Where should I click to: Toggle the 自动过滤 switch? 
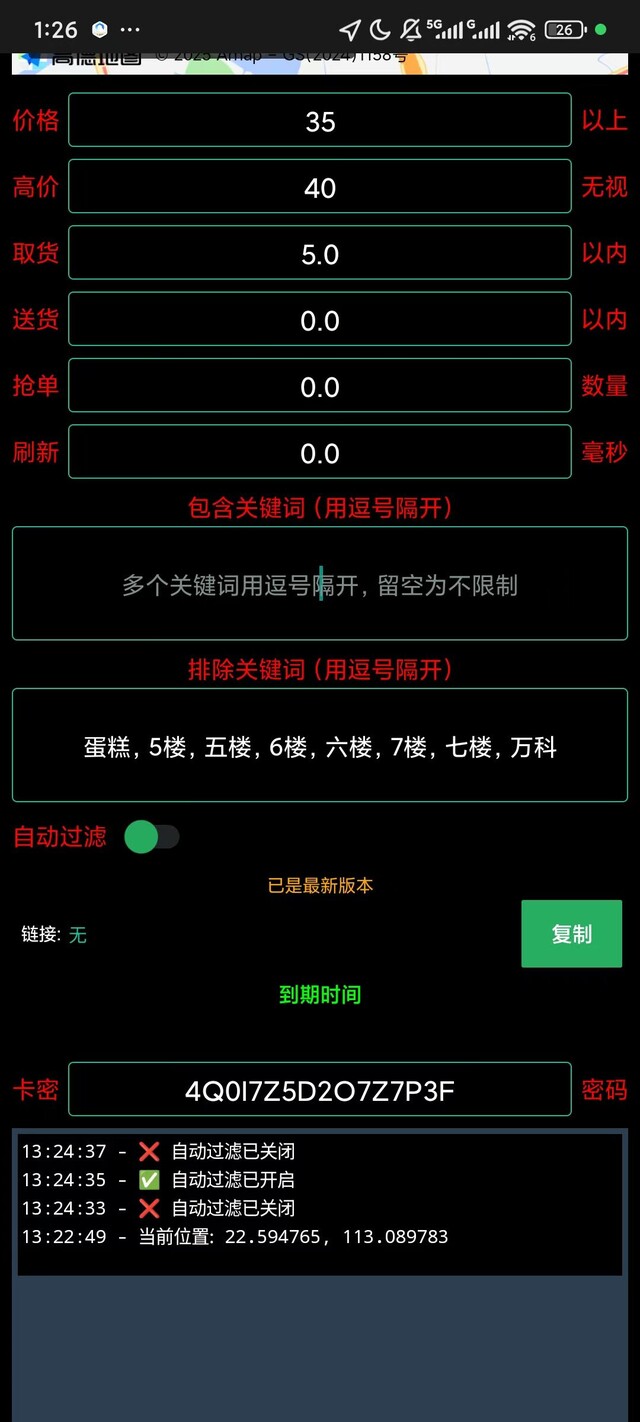point(152,837)
